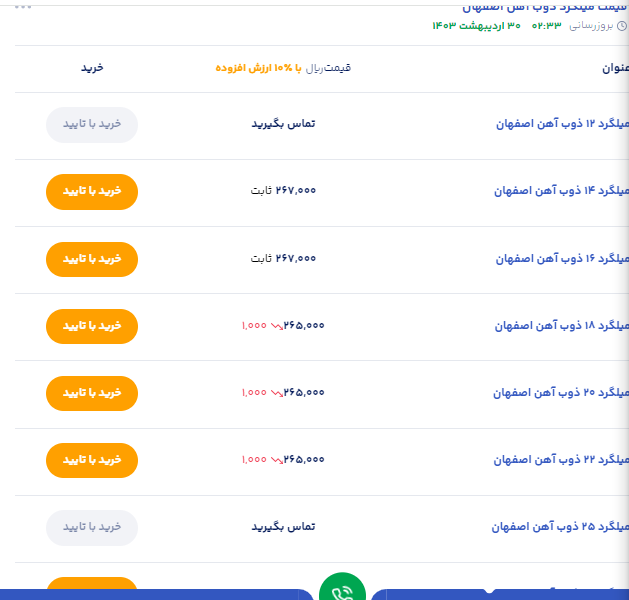Tap خرید با تایید for میلگرد ۱۶
The height and width of the screenshot is (600, 629).
coord(92,258)
